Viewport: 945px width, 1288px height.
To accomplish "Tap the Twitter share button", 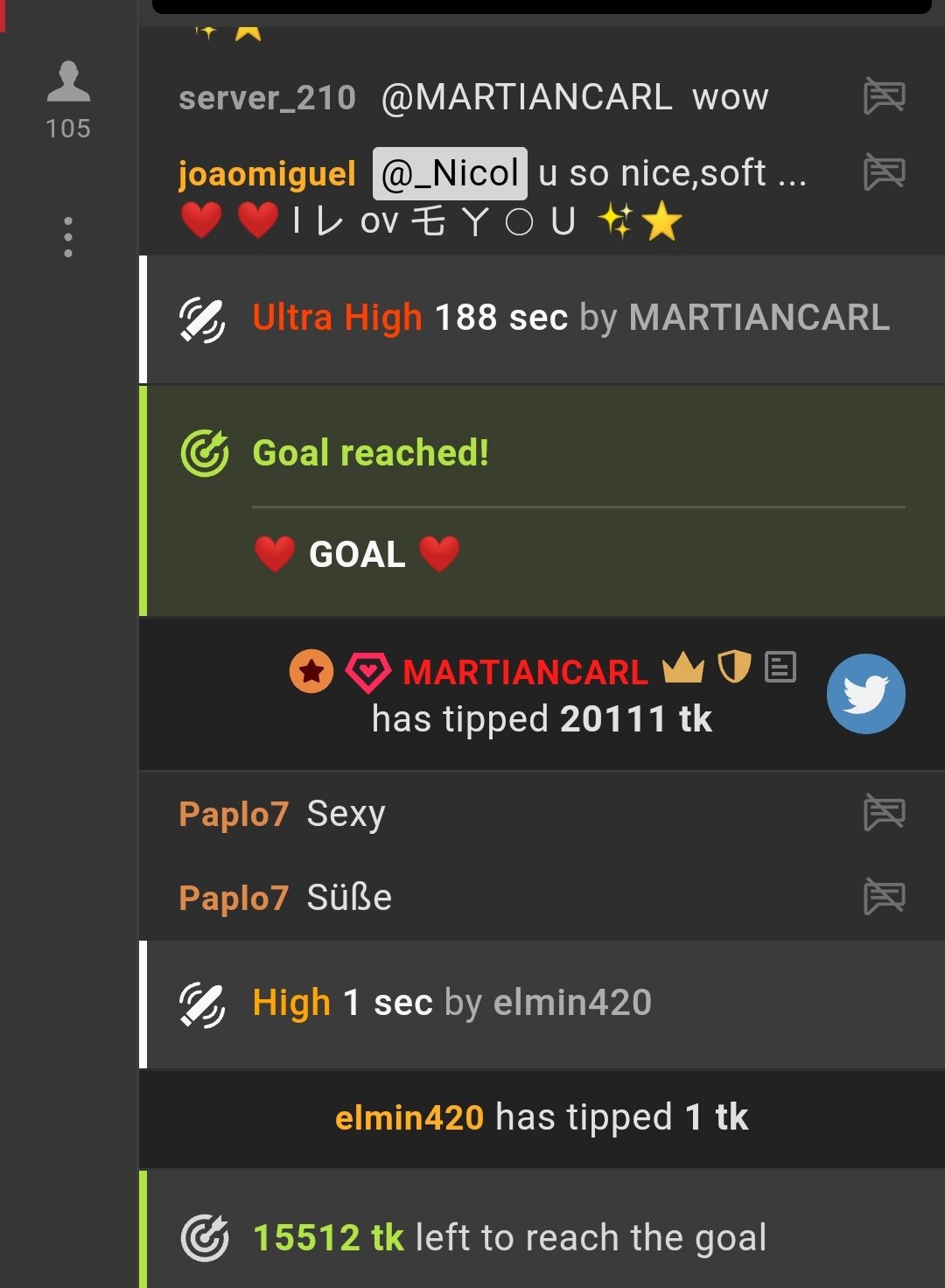I will 865,694.
